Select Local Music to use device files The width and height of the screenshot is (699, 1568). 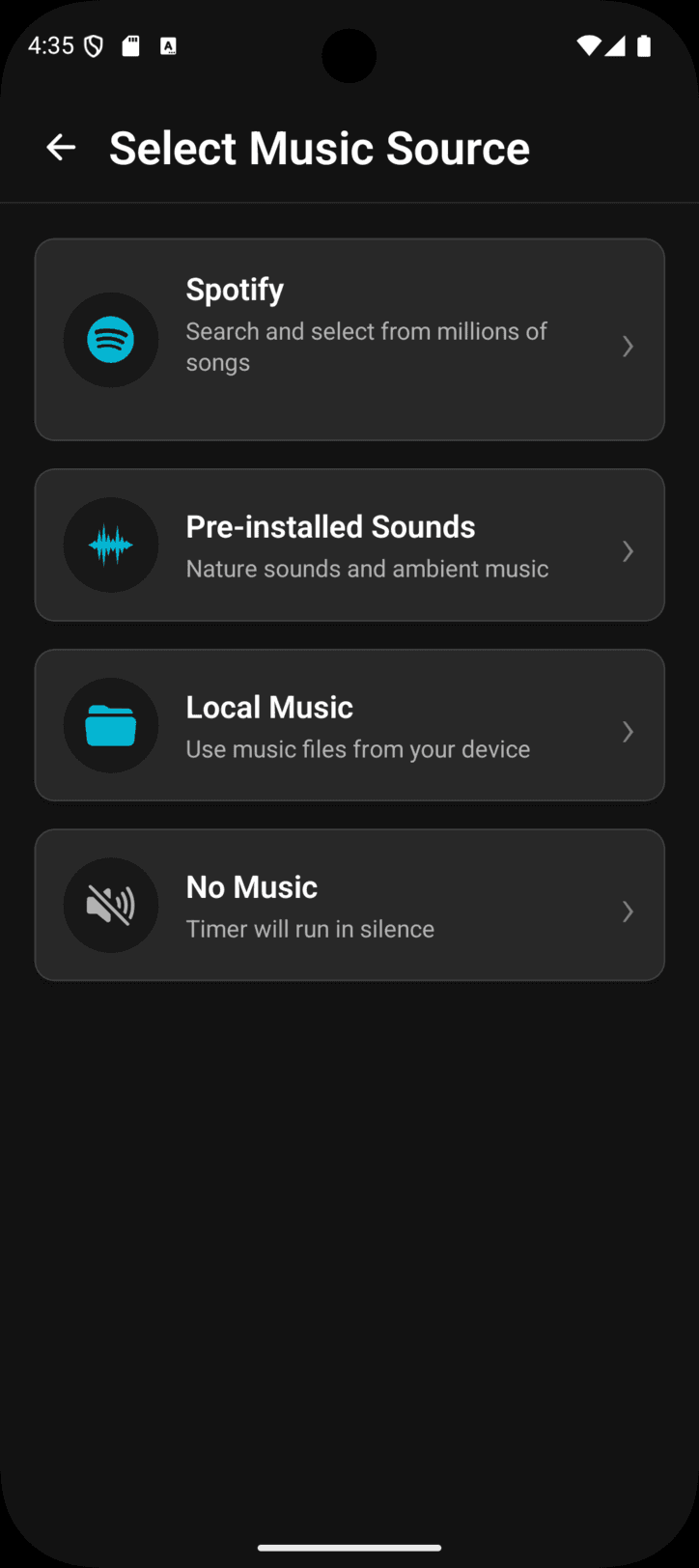point(349,725)
